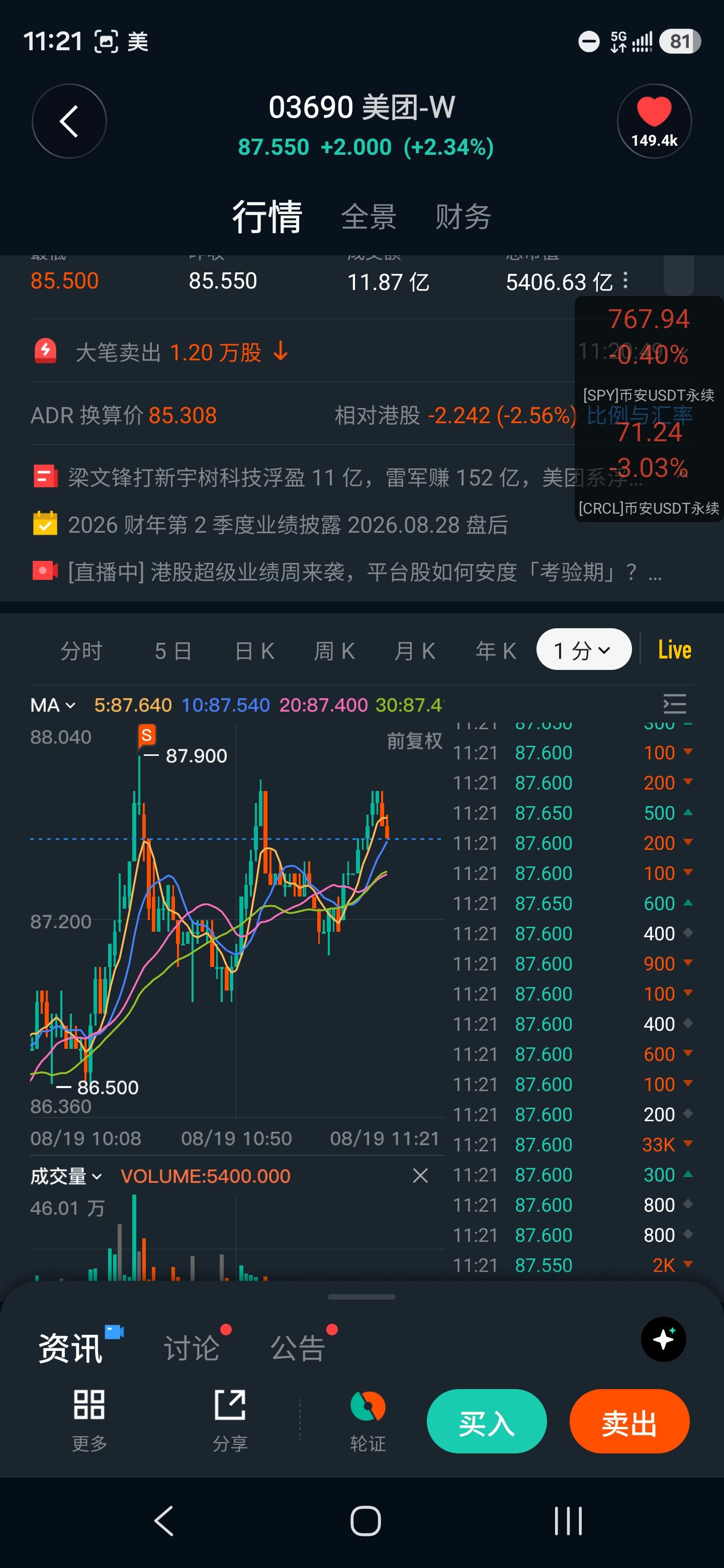Open the Live button beside chart periods

tap(675, 649)
